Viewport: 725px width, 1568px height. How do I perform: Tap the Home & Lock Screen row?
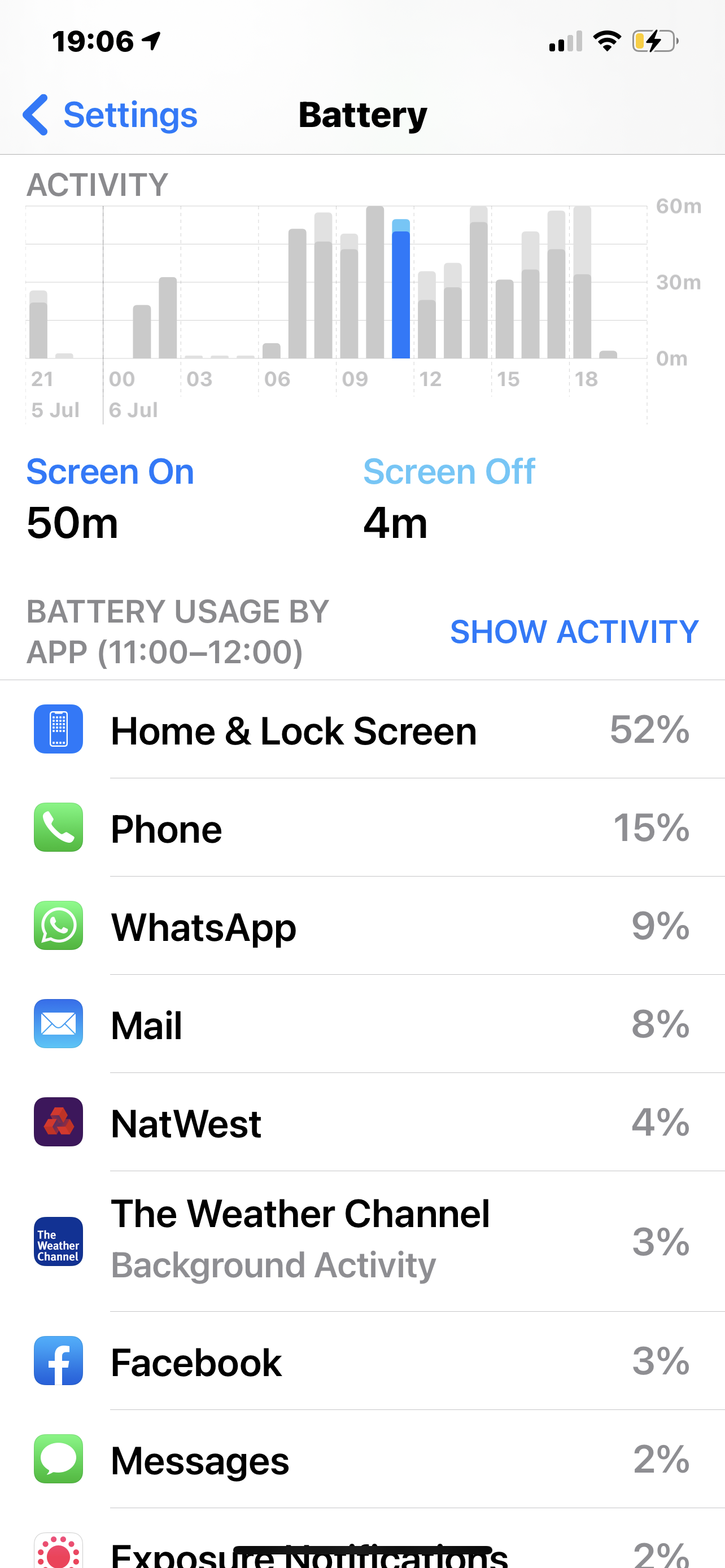coord(362,730)
